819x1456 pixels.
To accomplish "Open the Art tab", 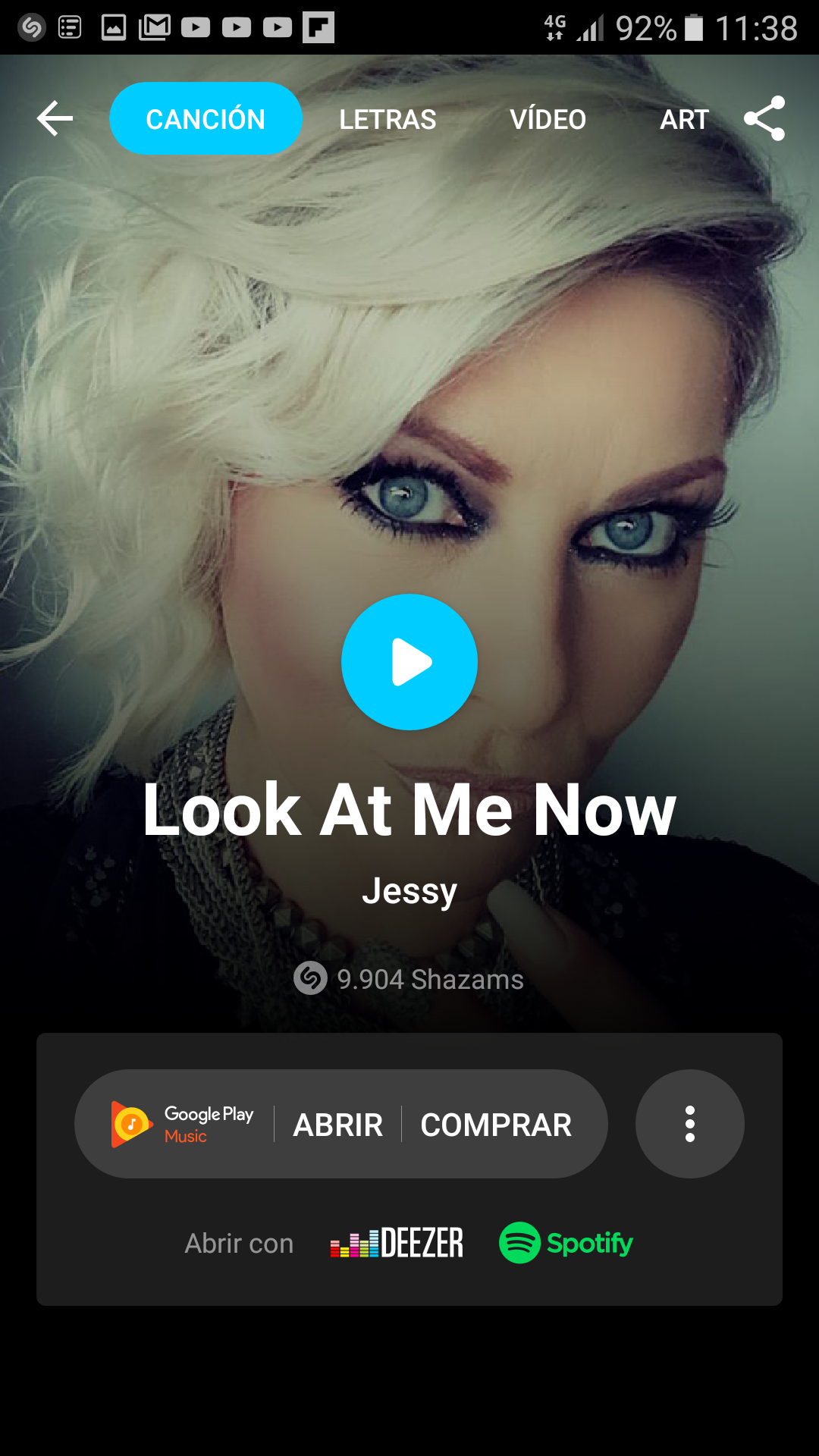I will coord(684,119).
